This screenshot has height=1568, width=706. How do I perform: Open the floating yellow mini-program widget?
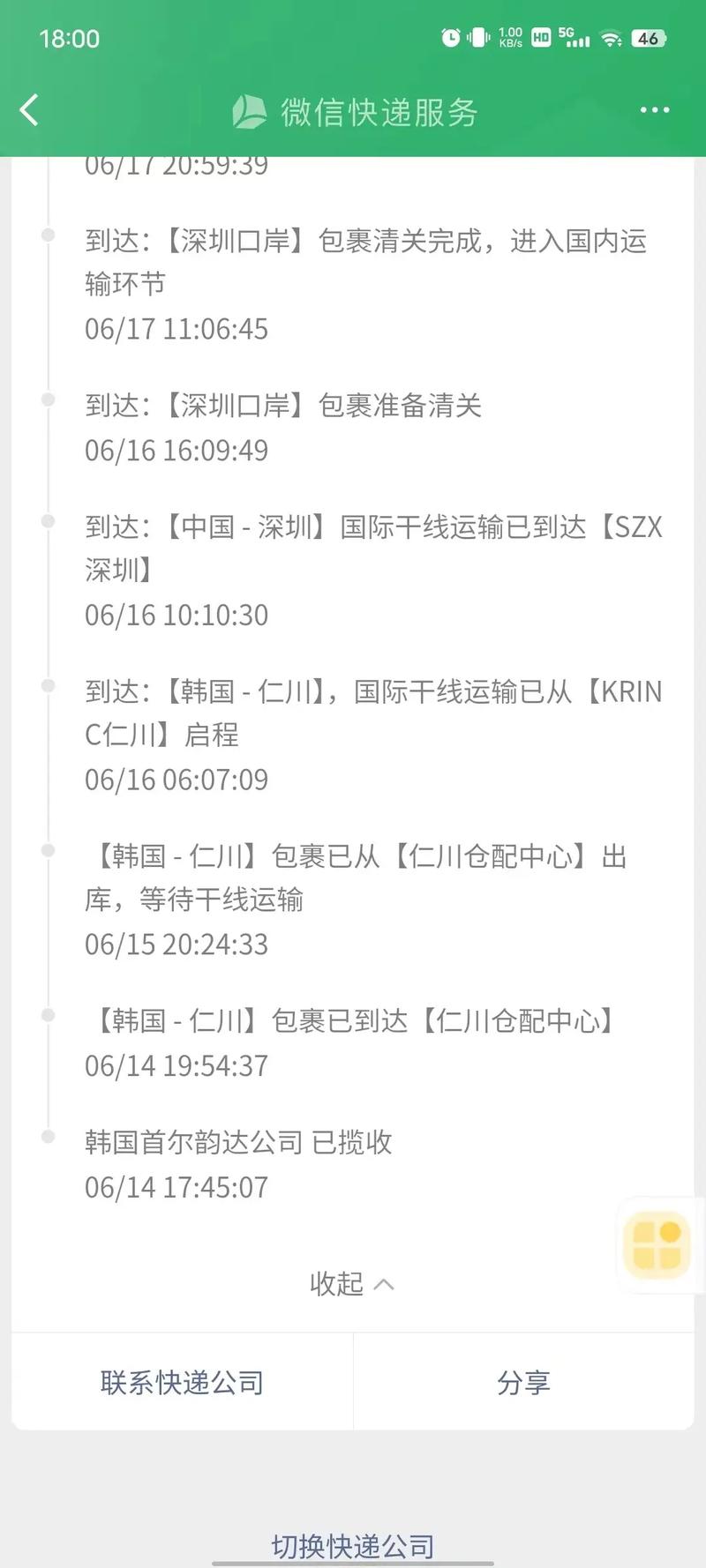[x=656, y=1245]
